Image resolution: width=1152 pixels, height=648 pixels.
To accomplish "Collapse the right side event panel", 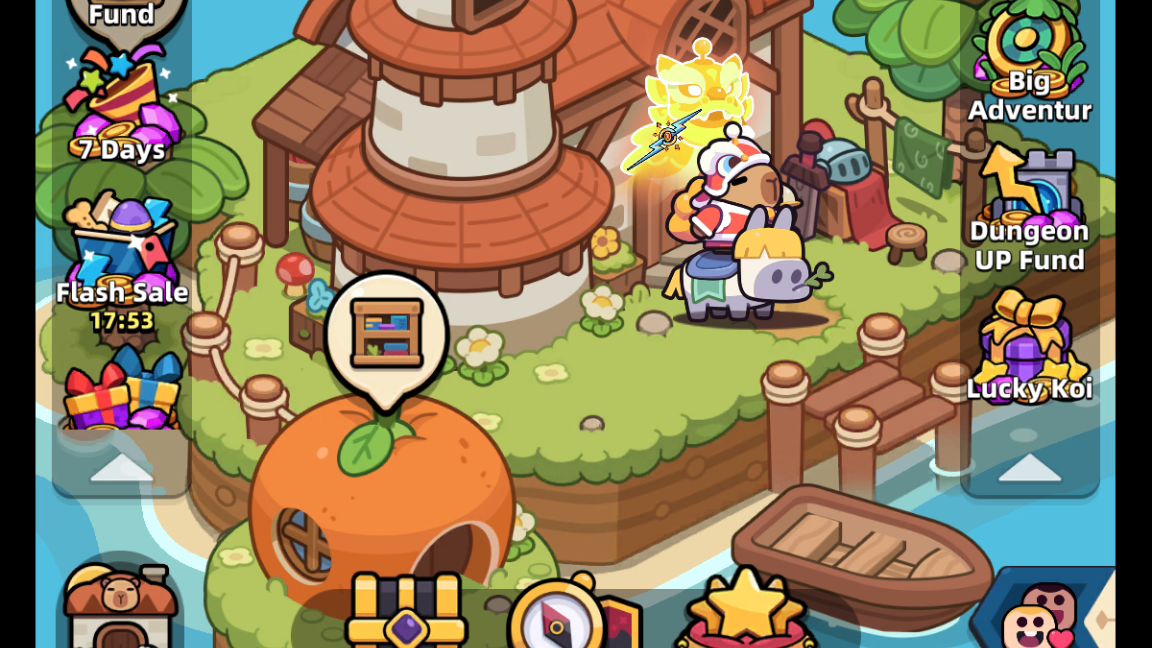I will pyautogui.click(x=1029, y=467).
